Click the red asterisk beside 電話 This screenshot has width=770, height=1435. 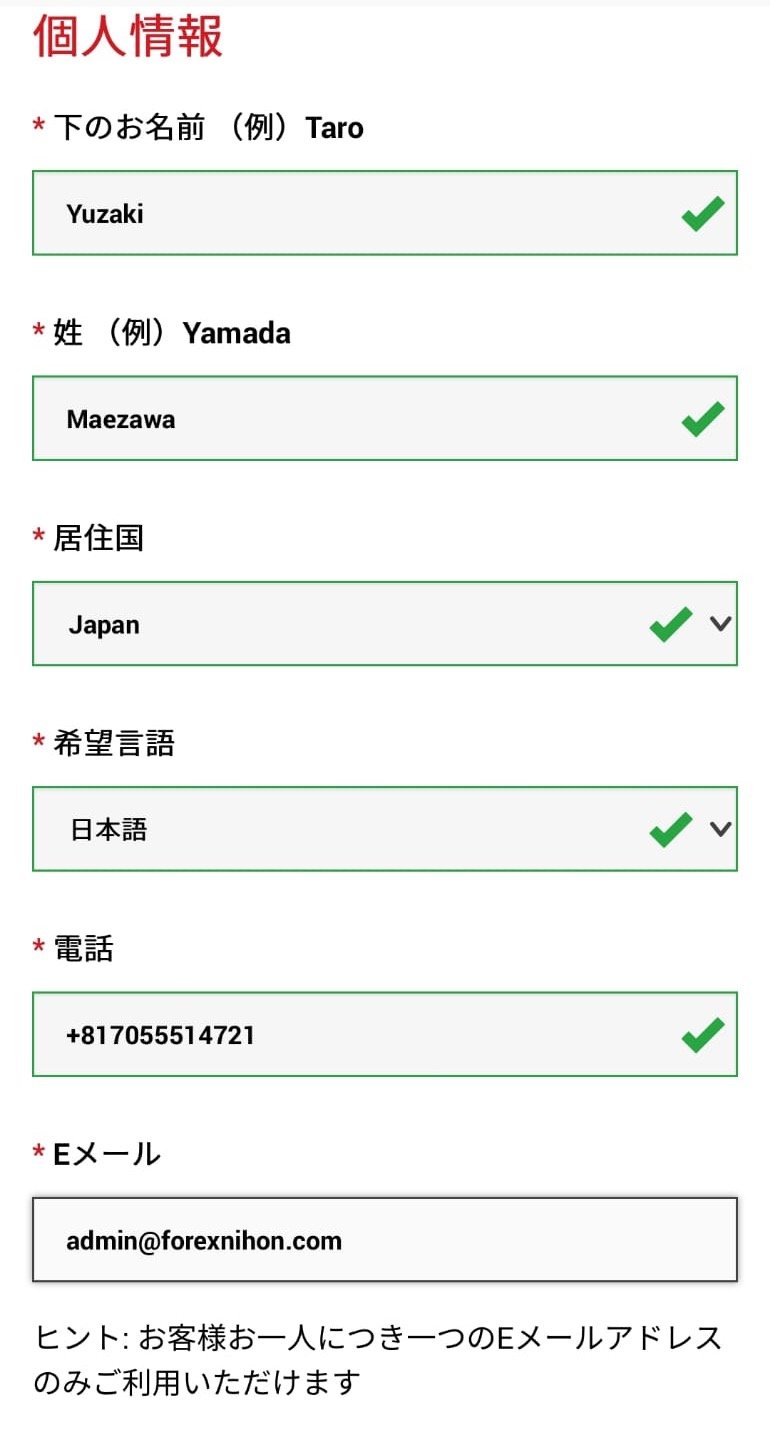point(40,947)
